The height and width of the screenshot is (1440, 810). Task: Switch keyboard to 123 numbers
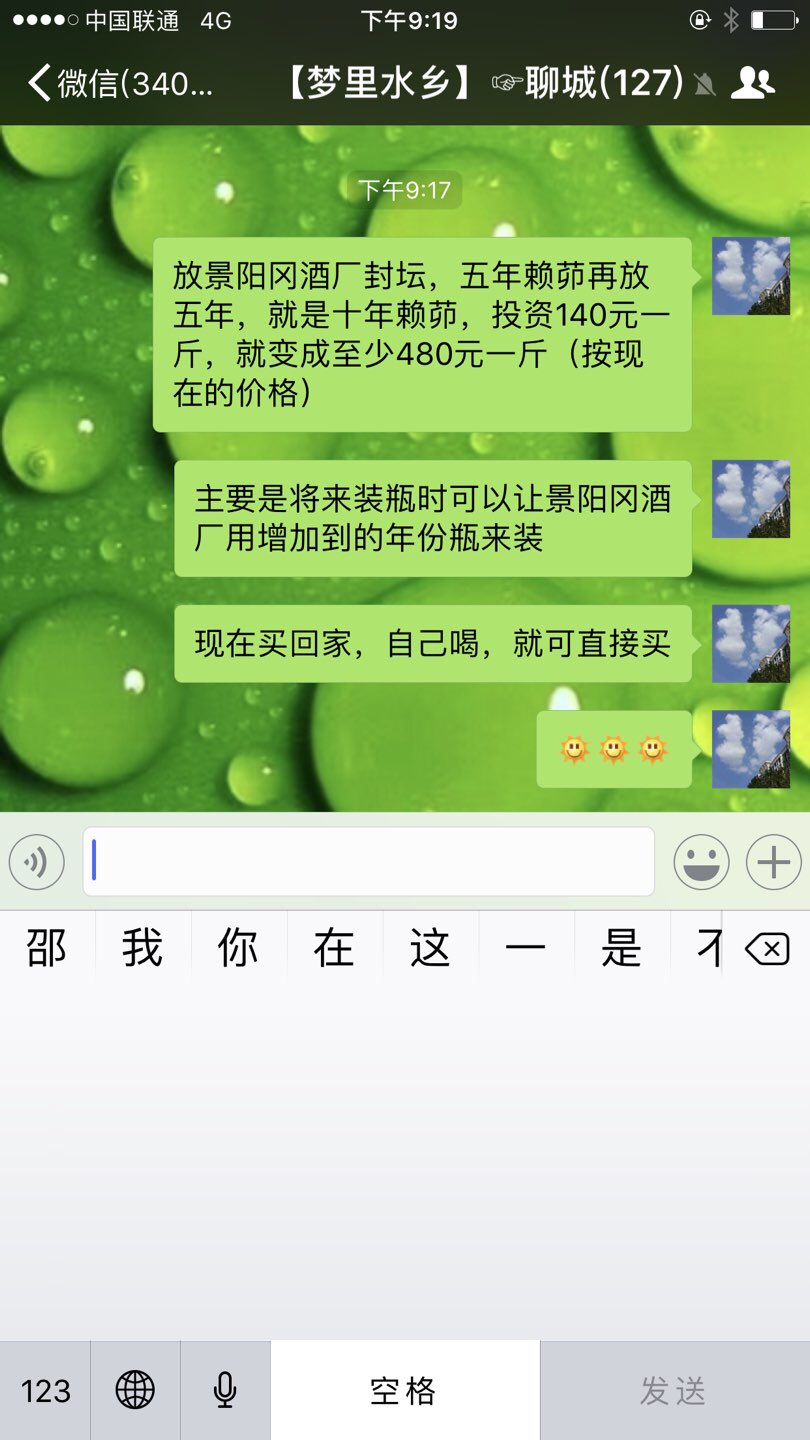(x=45, y=1390)
